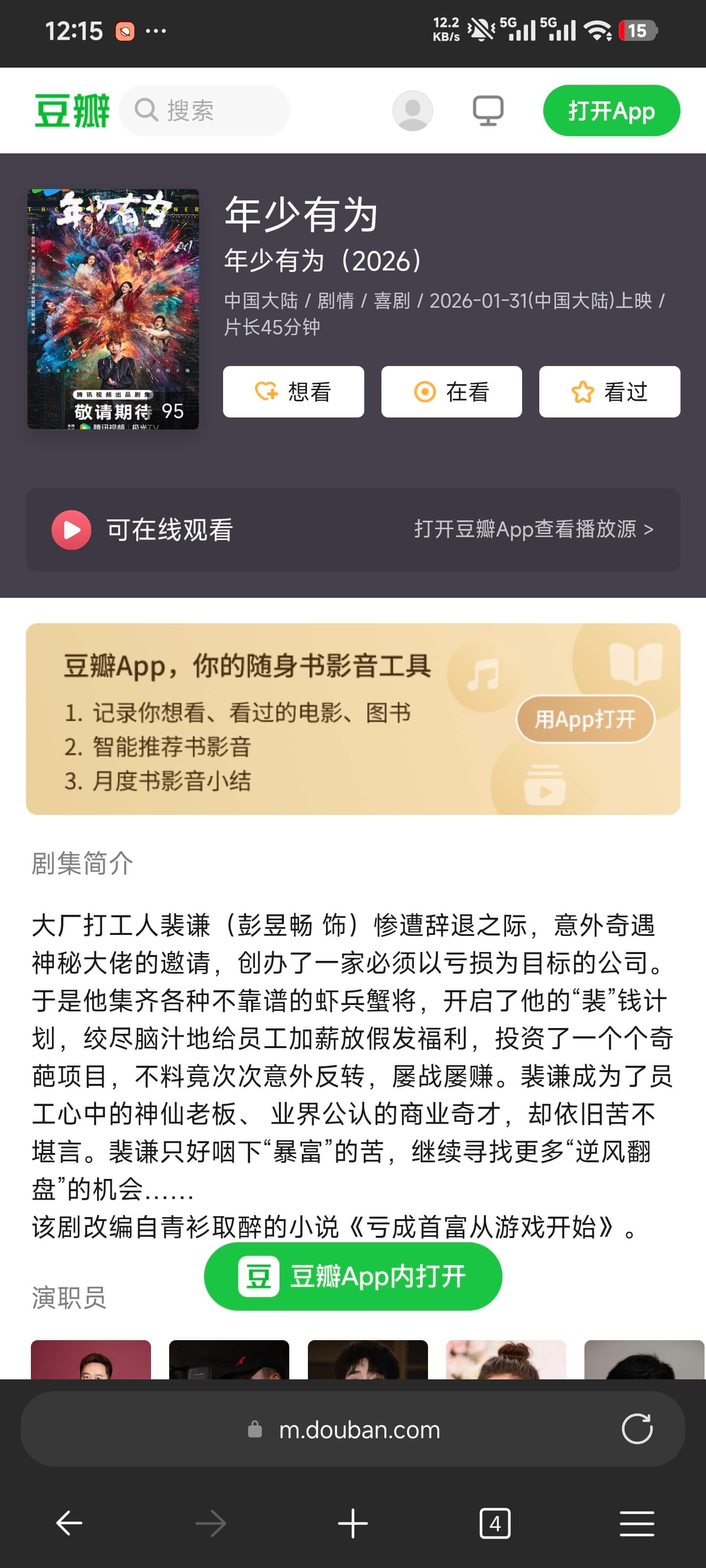Switch to desktop version via monitor icon
Image resolution: width=706 pixels, height=1568 pixels.
(488, 111)
